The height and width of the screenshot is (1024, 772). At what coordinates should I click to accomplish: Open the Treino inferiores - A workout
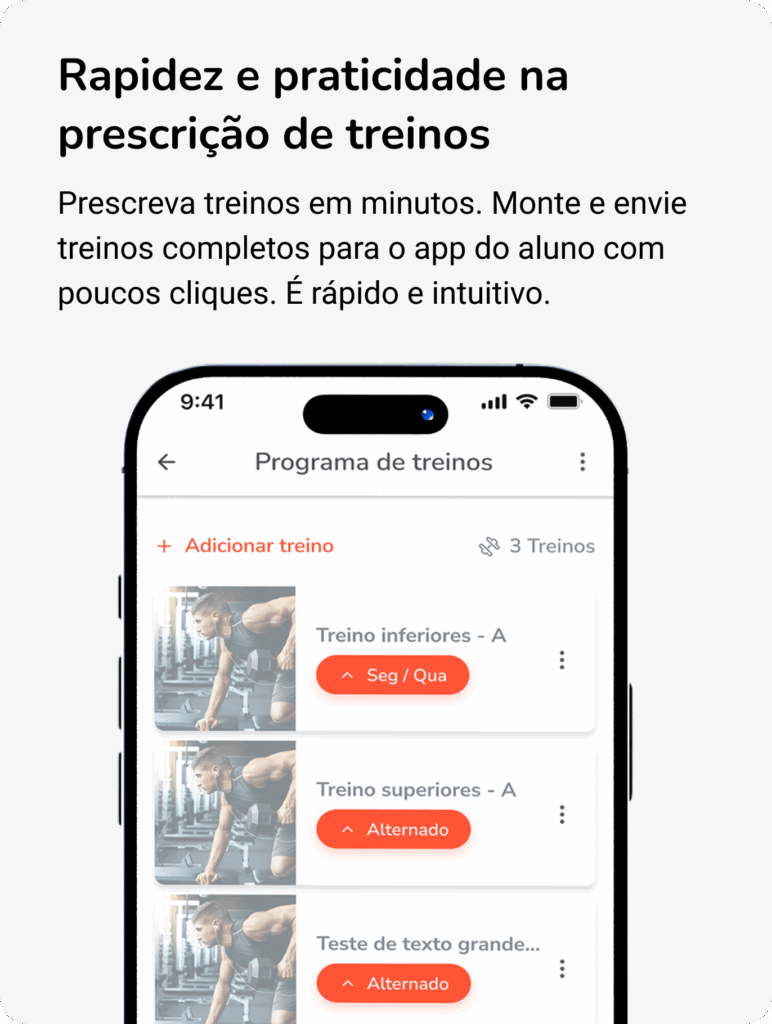[x=411, y=634]
